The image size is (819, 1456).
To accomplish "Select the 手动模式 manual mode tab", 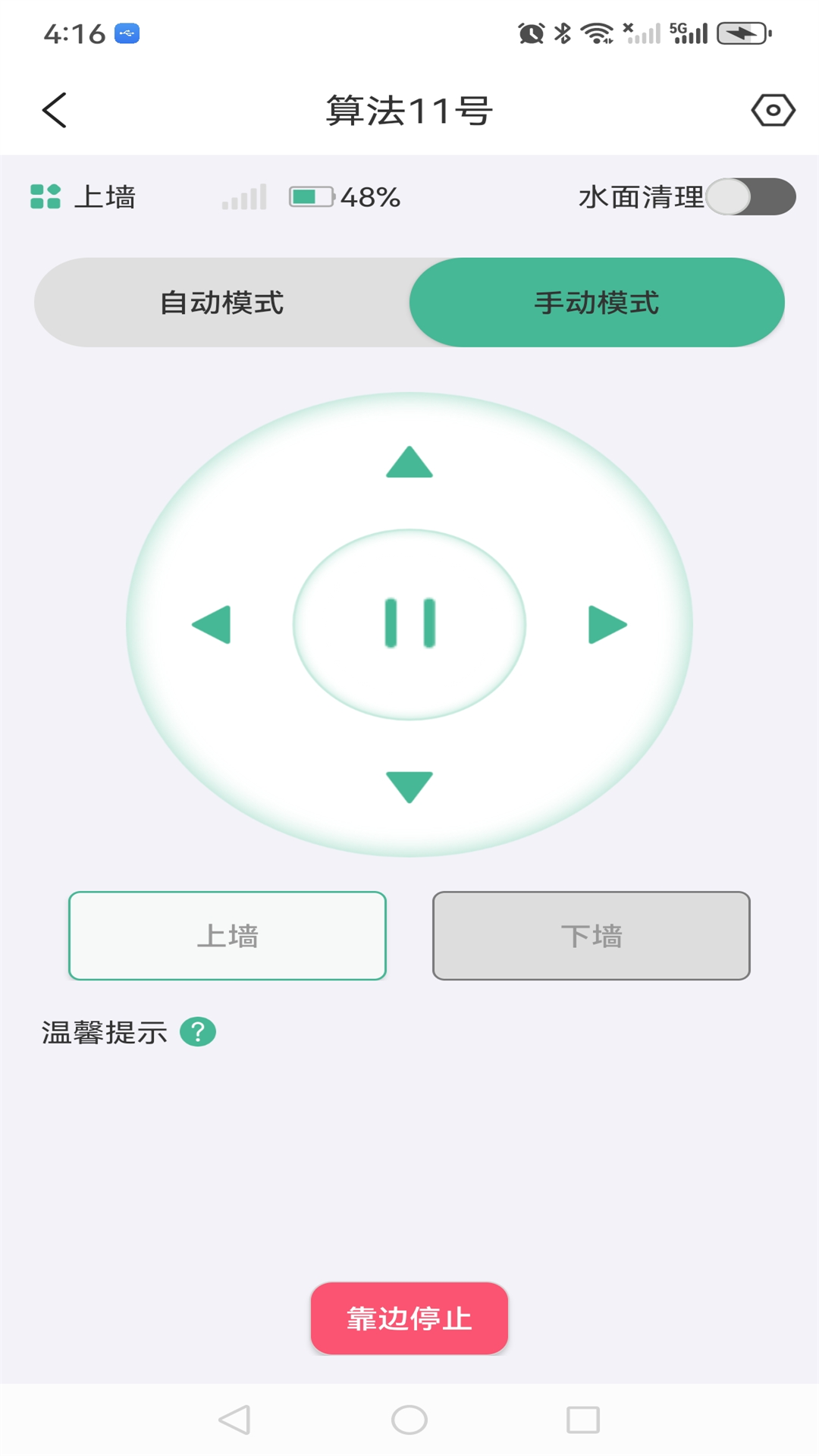I will [x=598, y=301].
